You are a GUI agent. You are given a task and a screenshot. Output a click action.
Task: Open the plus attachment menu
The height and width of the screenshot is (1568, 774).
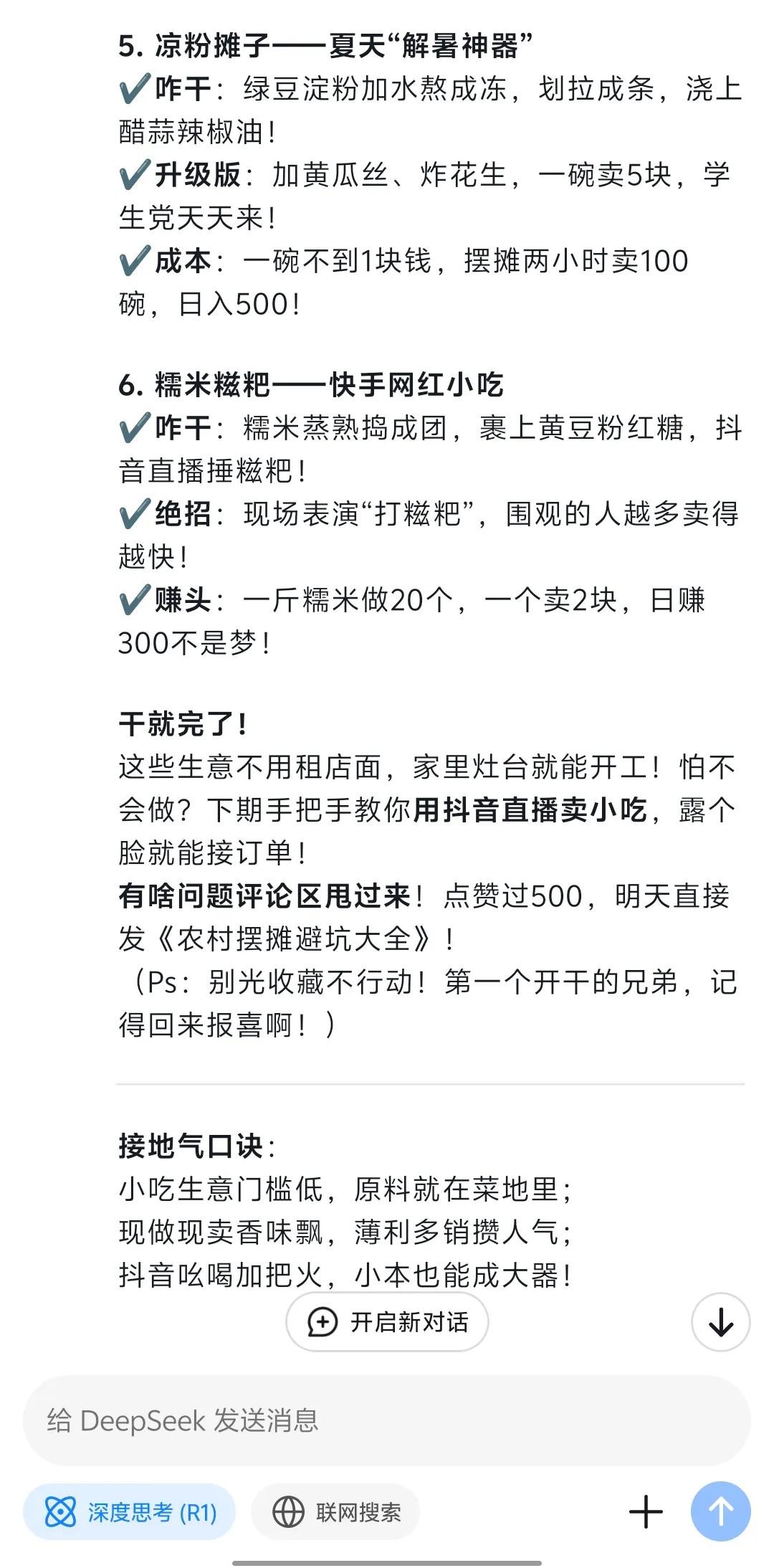[646, 1512]
